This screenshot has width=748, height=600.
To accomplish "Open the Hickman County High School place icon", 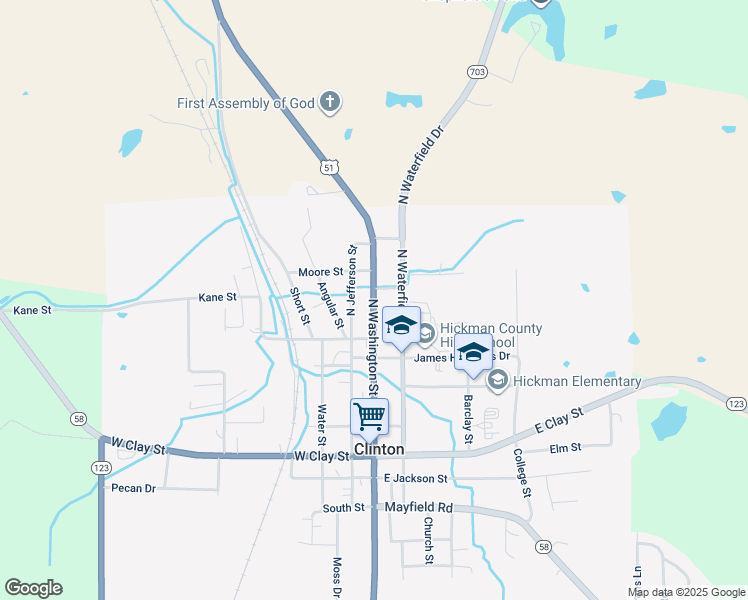I will (x=425, y=333).
